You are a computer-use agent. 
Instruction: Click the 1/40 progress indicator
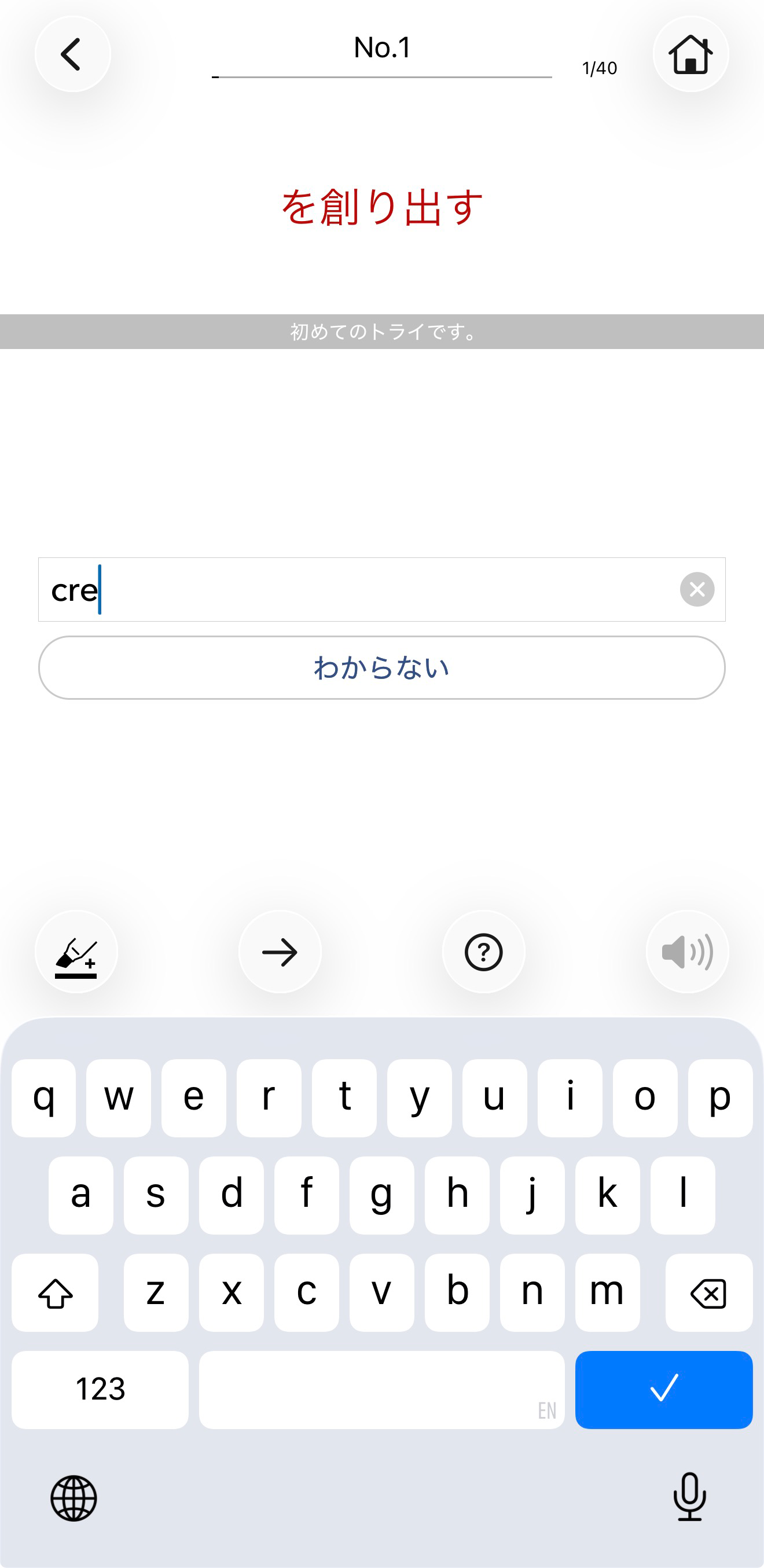598,68
